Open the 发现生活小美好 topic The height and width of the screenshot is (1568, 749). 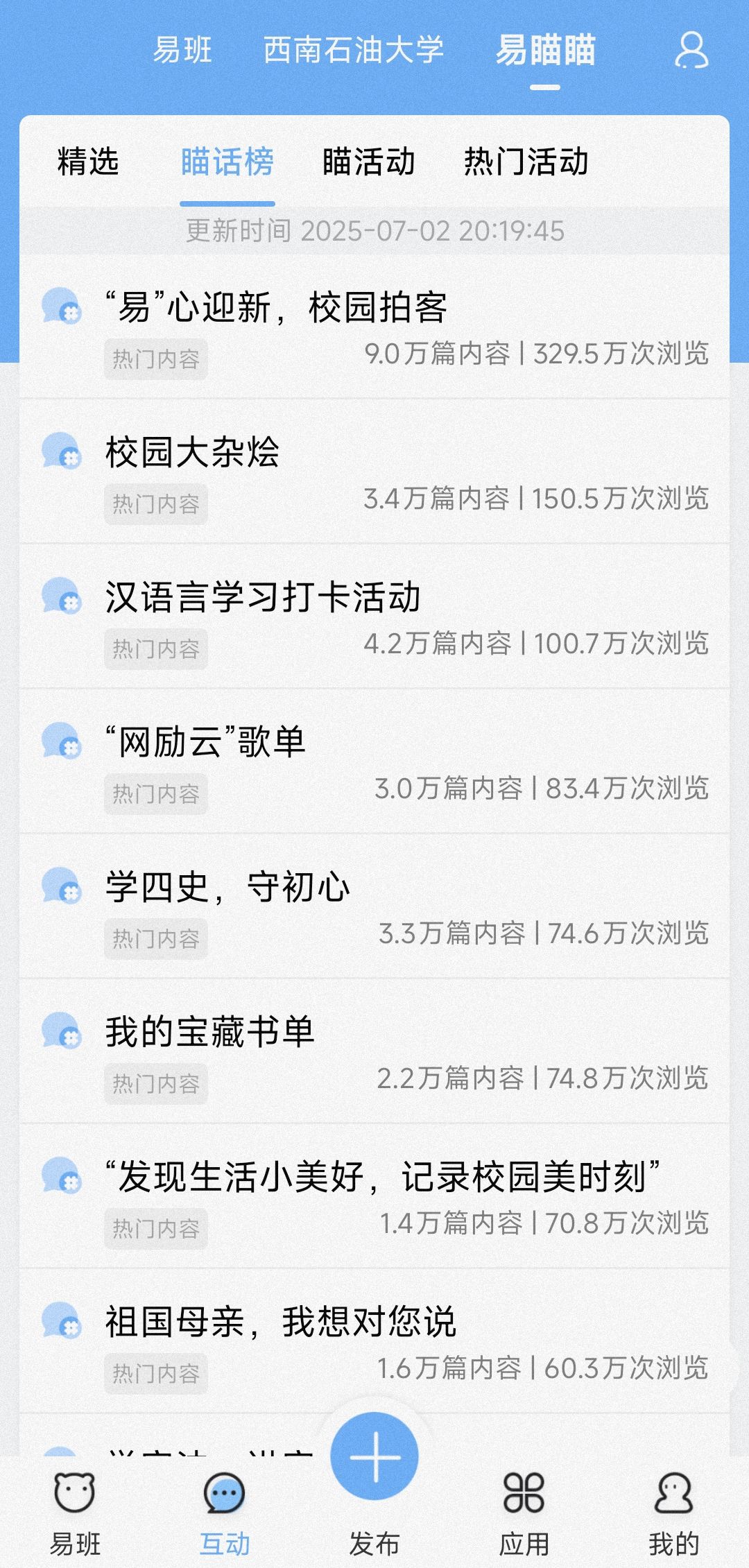(x=374, y=1196)
